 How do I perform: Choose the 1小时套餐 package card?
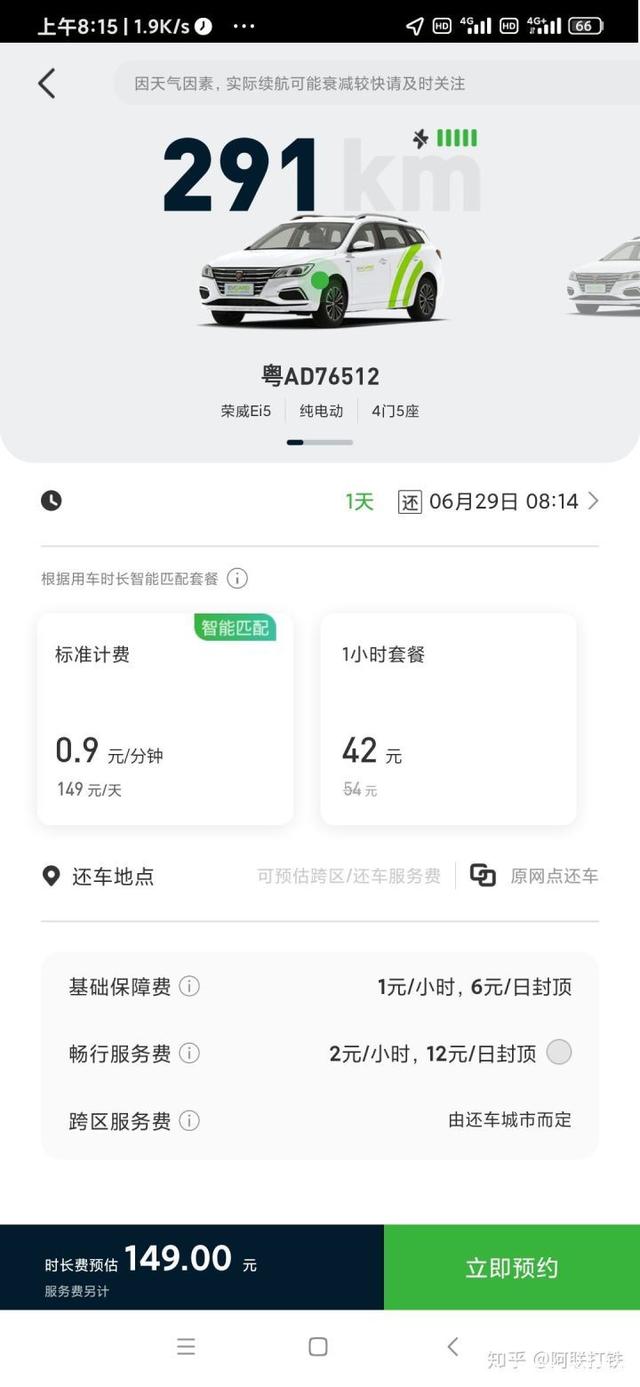[448, 719]
